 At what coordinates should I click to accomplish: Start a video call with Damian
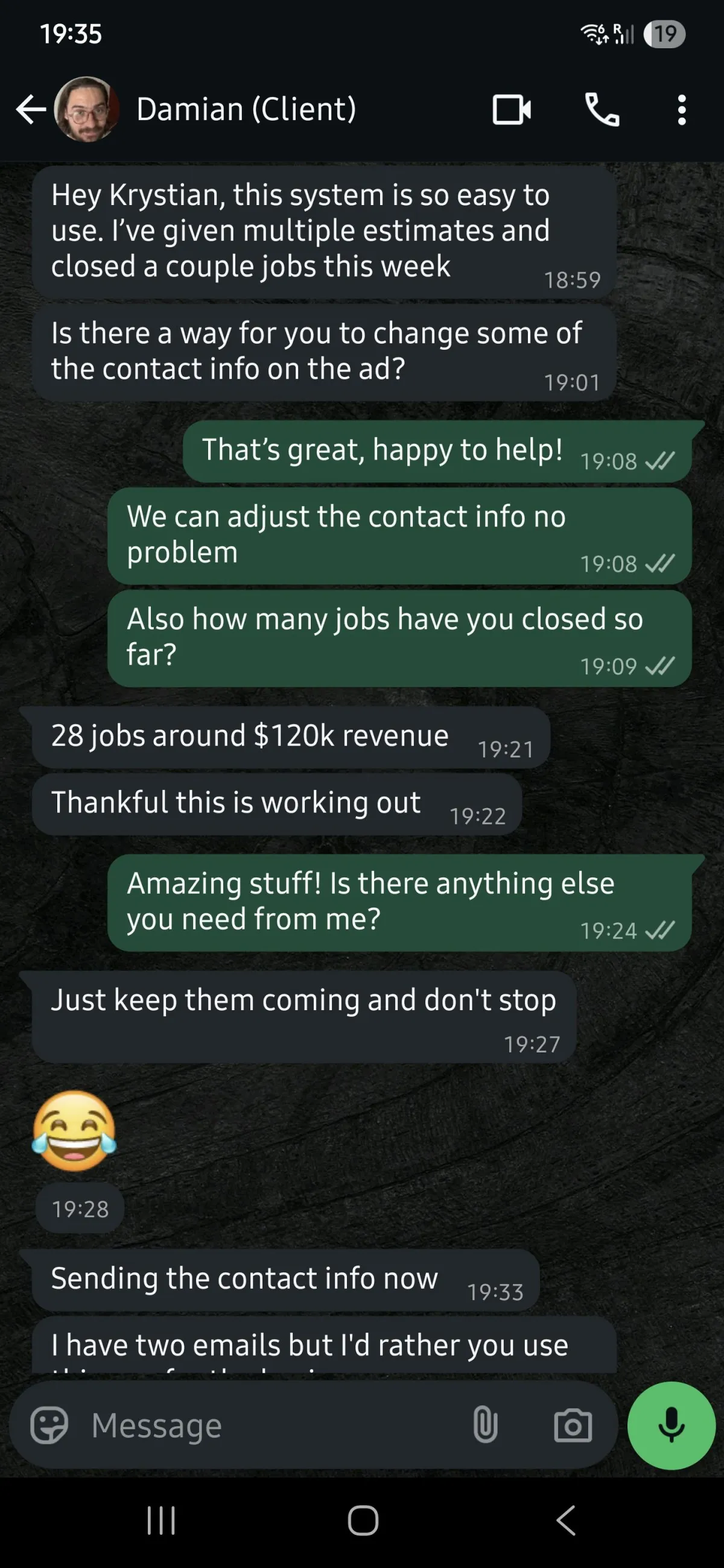click(x=512, y=110)
